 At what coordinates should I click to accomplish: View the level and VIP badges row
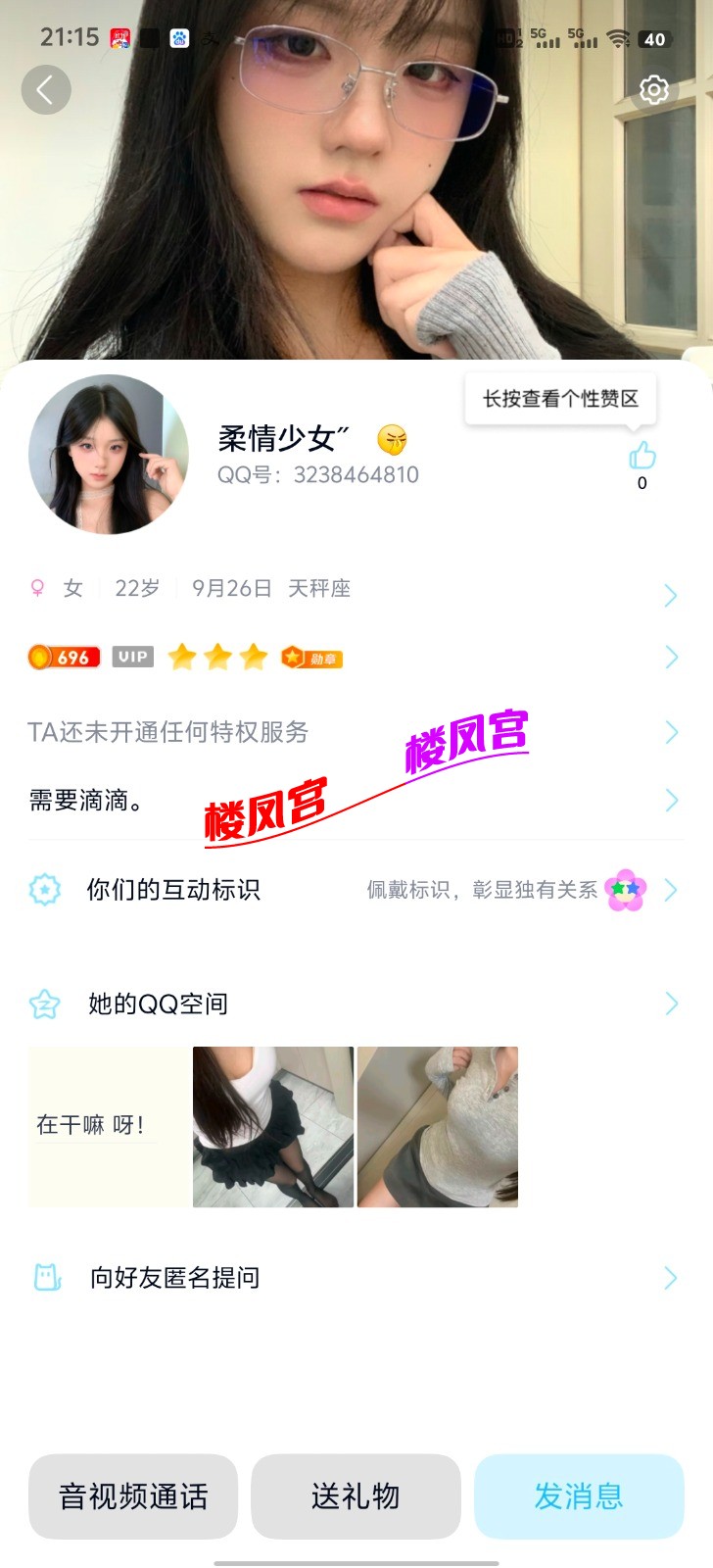pos(353,657)
